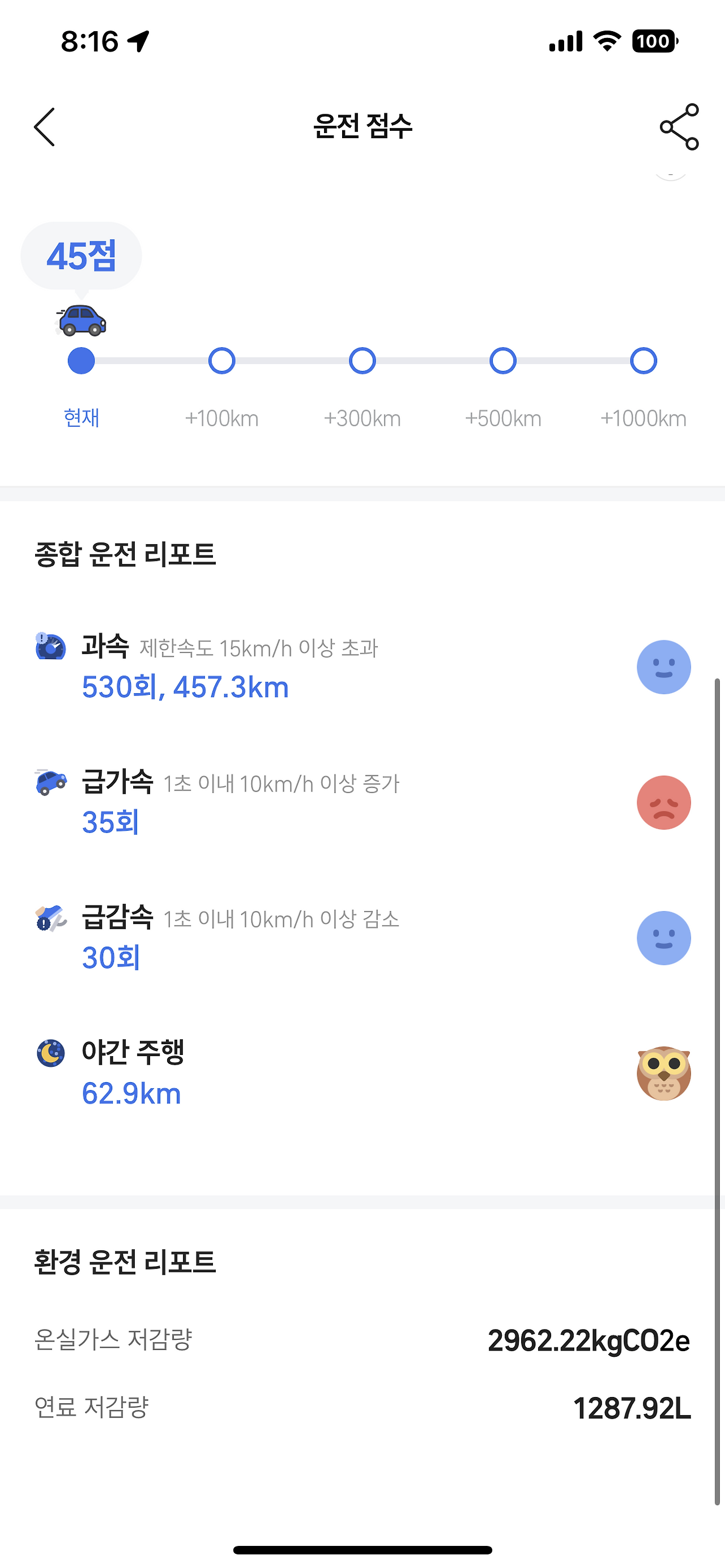Open details via 530회, 457.3km link
Image resolution: width=725 pixels, height=1568 pixels.
pos(186,687)
